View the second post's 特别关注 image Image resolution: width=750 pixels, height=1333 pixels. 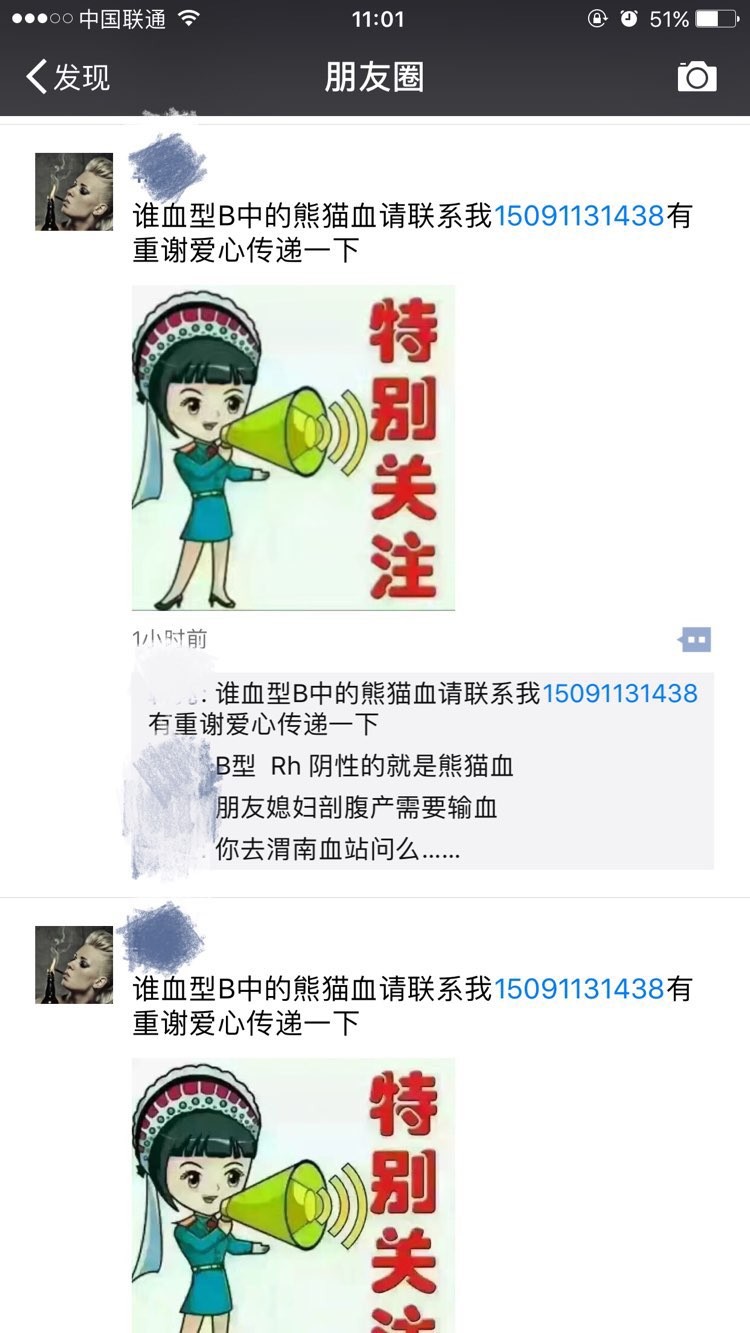point(293,1195)
